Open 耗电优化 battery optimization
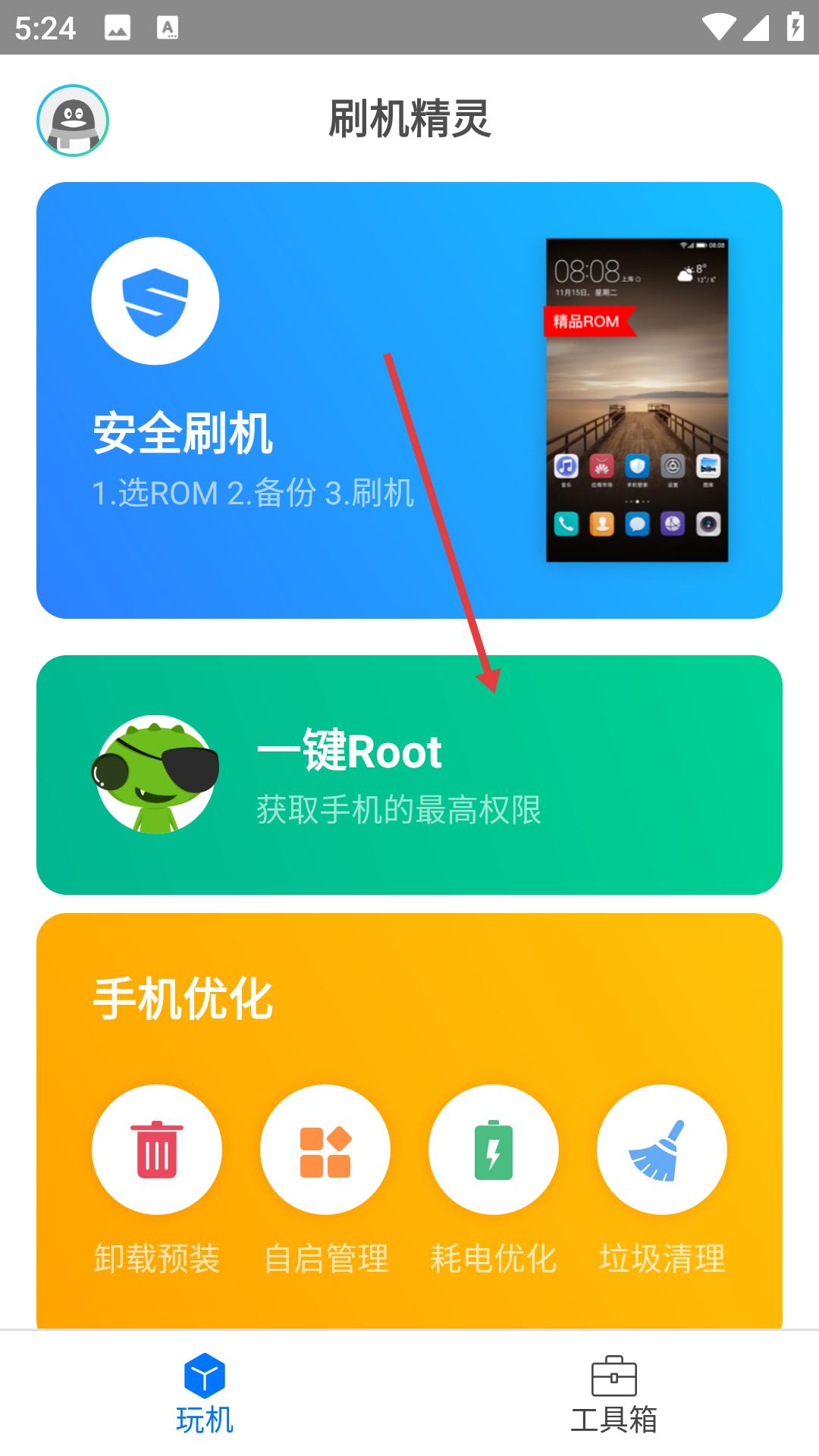This screenshot has width=819, height=1456. point(494,1150)
